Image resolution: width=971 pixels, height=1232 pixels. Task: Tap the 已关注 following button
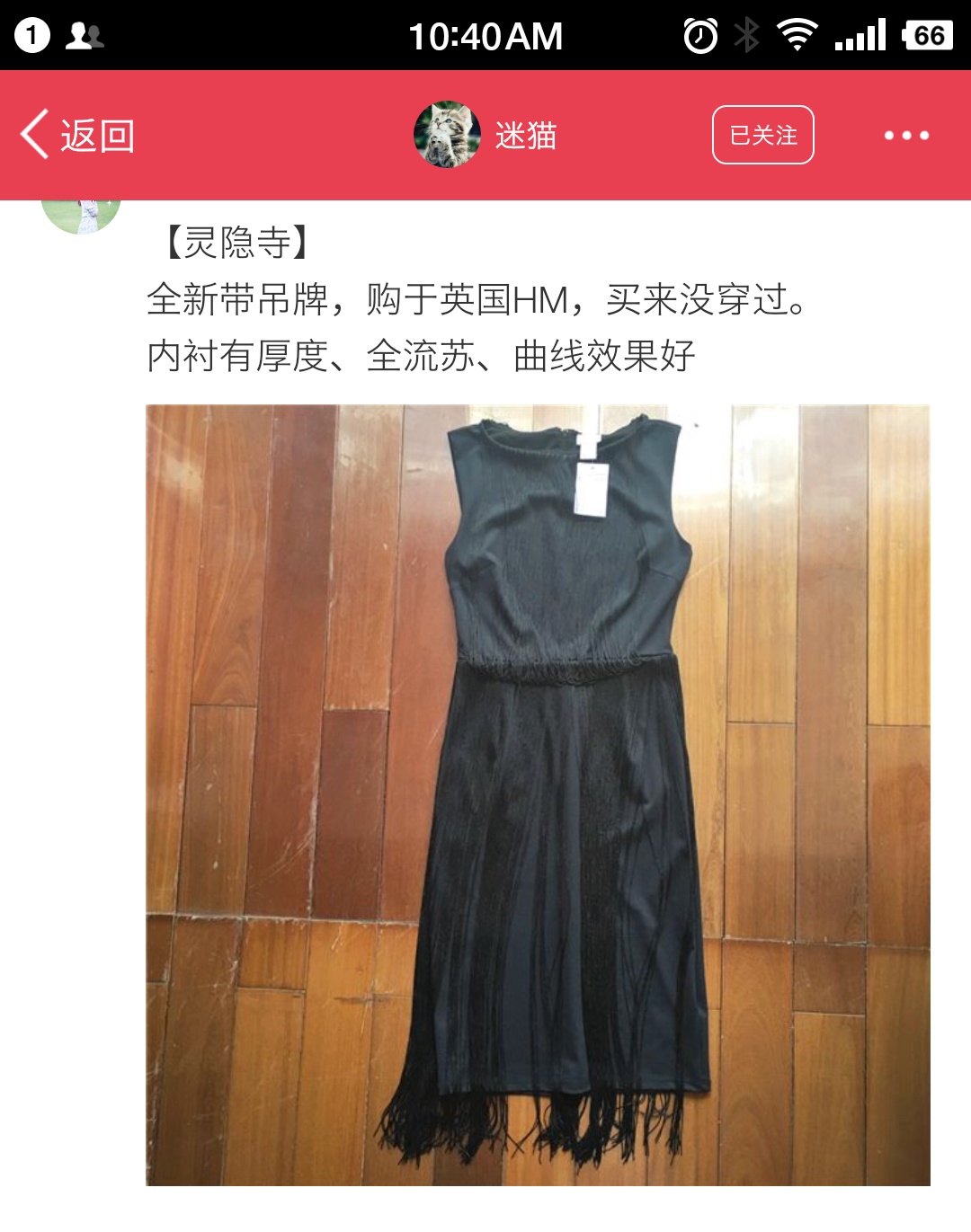(x=762, y=135)
